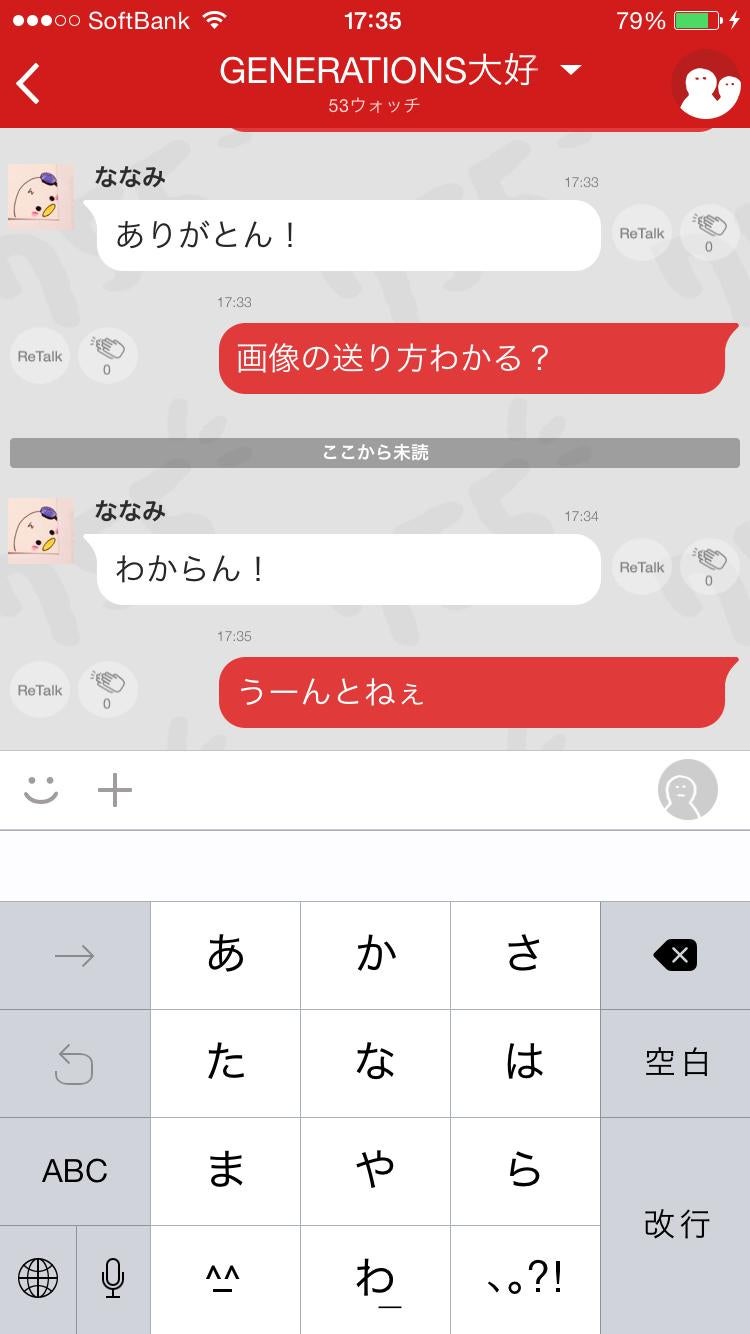Viewport: 750px width, 1334px height.
Task: Open the 53ウォッチ watcher count
Action: click(375, 104)
